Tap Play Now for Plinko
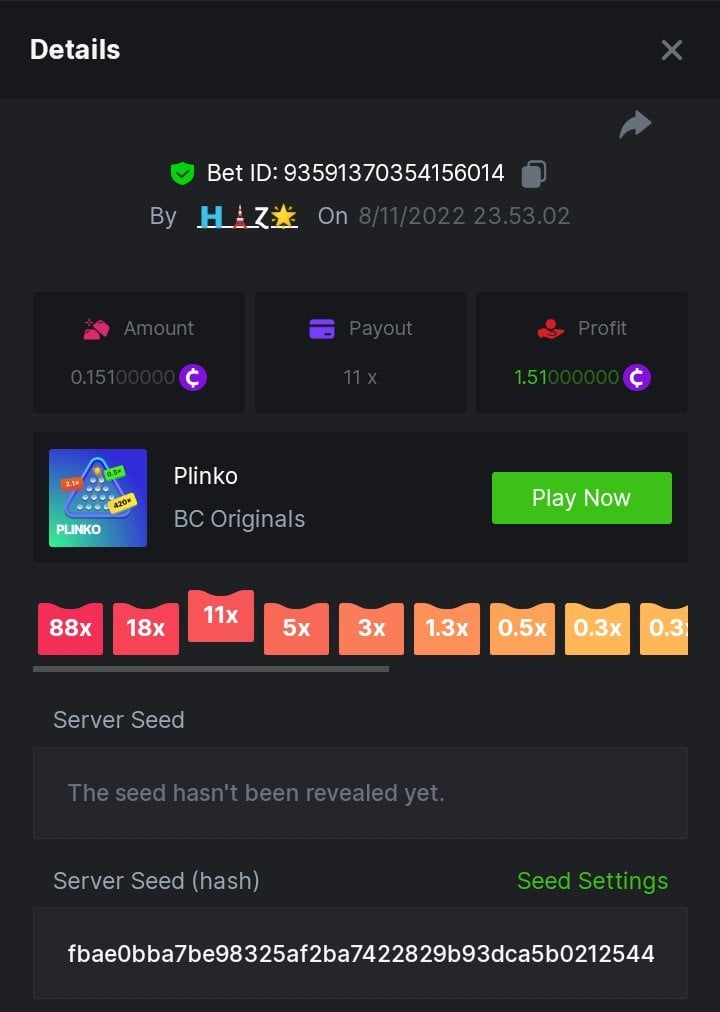The width and height of the screenshot is (720, 1012). point(581,498)
